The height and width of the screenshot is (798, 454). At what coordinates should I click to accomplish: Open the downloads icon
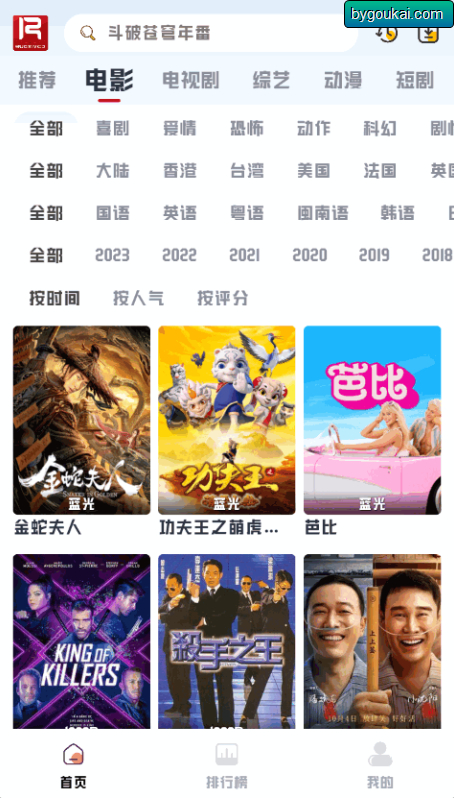[x=429, y=34]
